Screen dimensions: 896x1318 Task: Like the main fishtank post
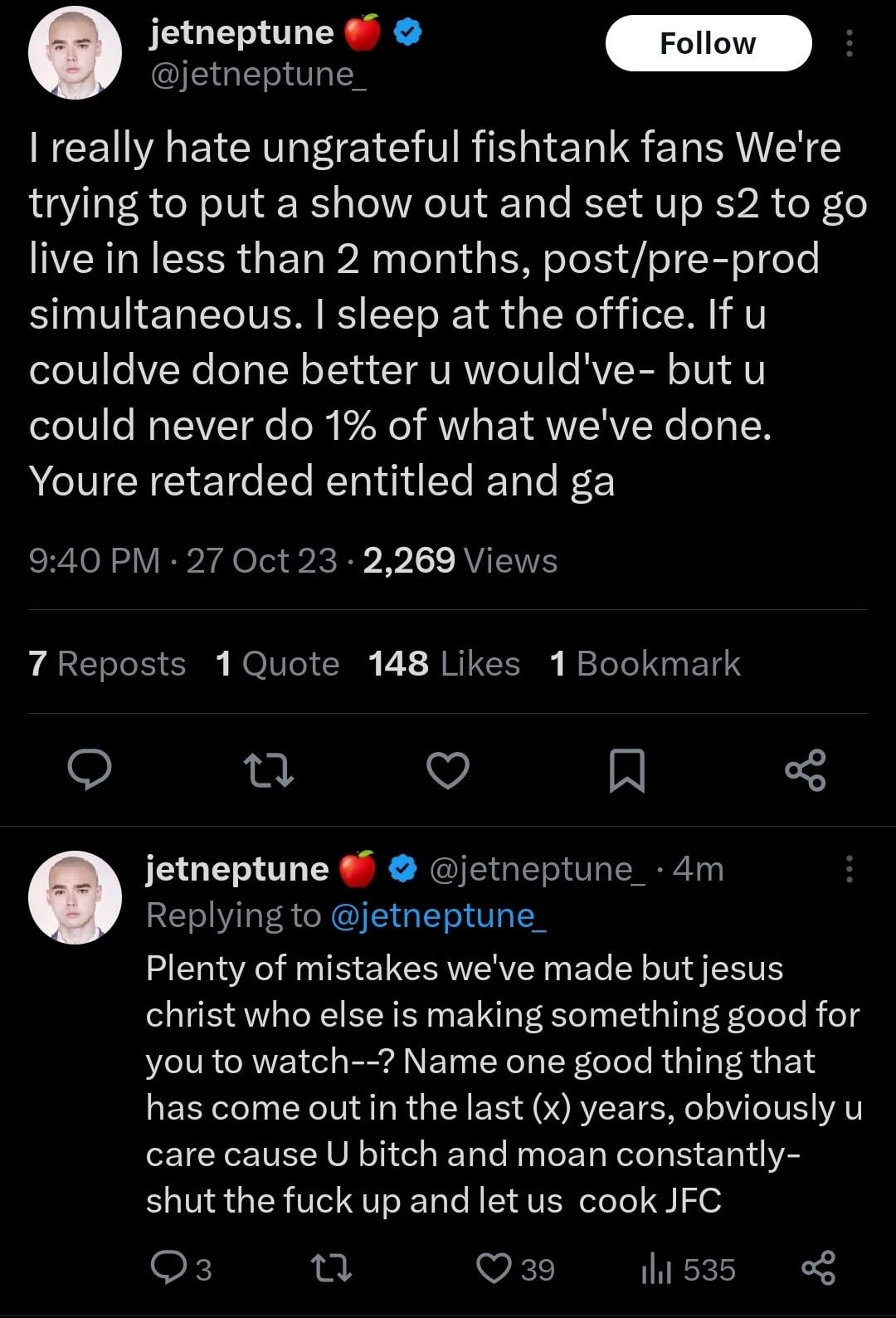coord(448,769)
